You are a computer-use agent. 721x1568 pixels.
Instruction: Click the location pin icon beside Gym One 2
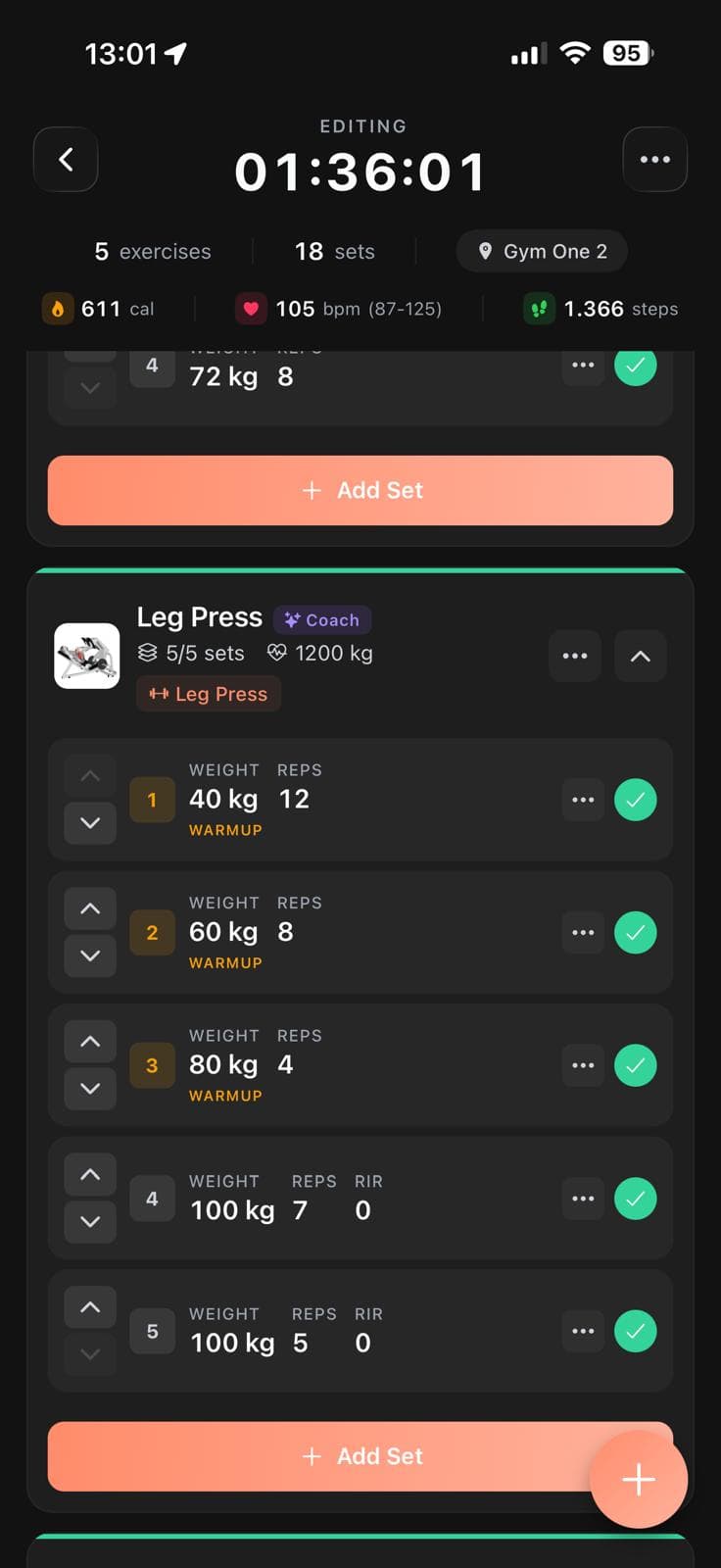[x=485, y=251]
